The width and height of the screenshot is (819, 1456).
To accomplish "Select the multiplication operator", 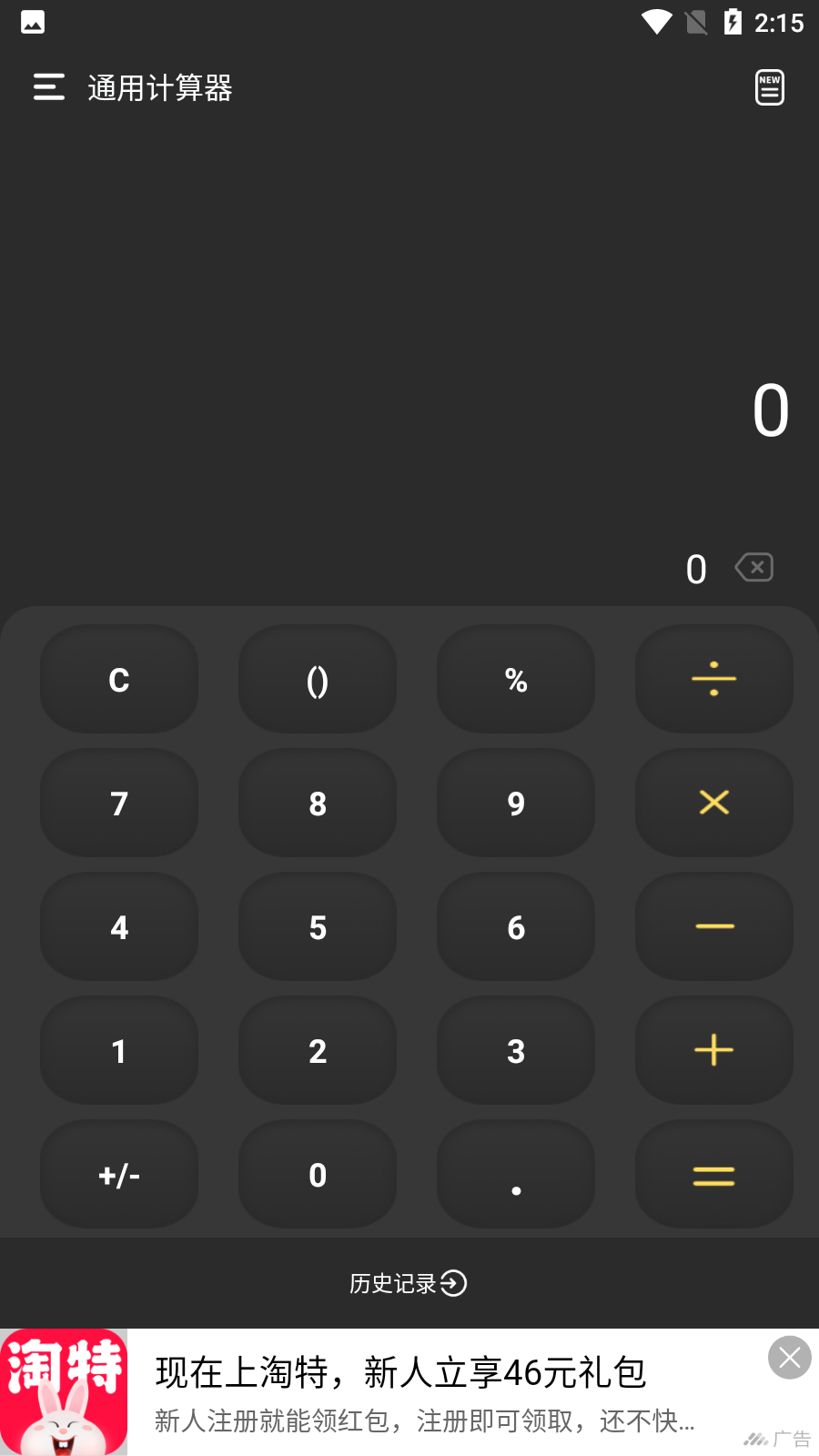I will click(x=714, y=804).
